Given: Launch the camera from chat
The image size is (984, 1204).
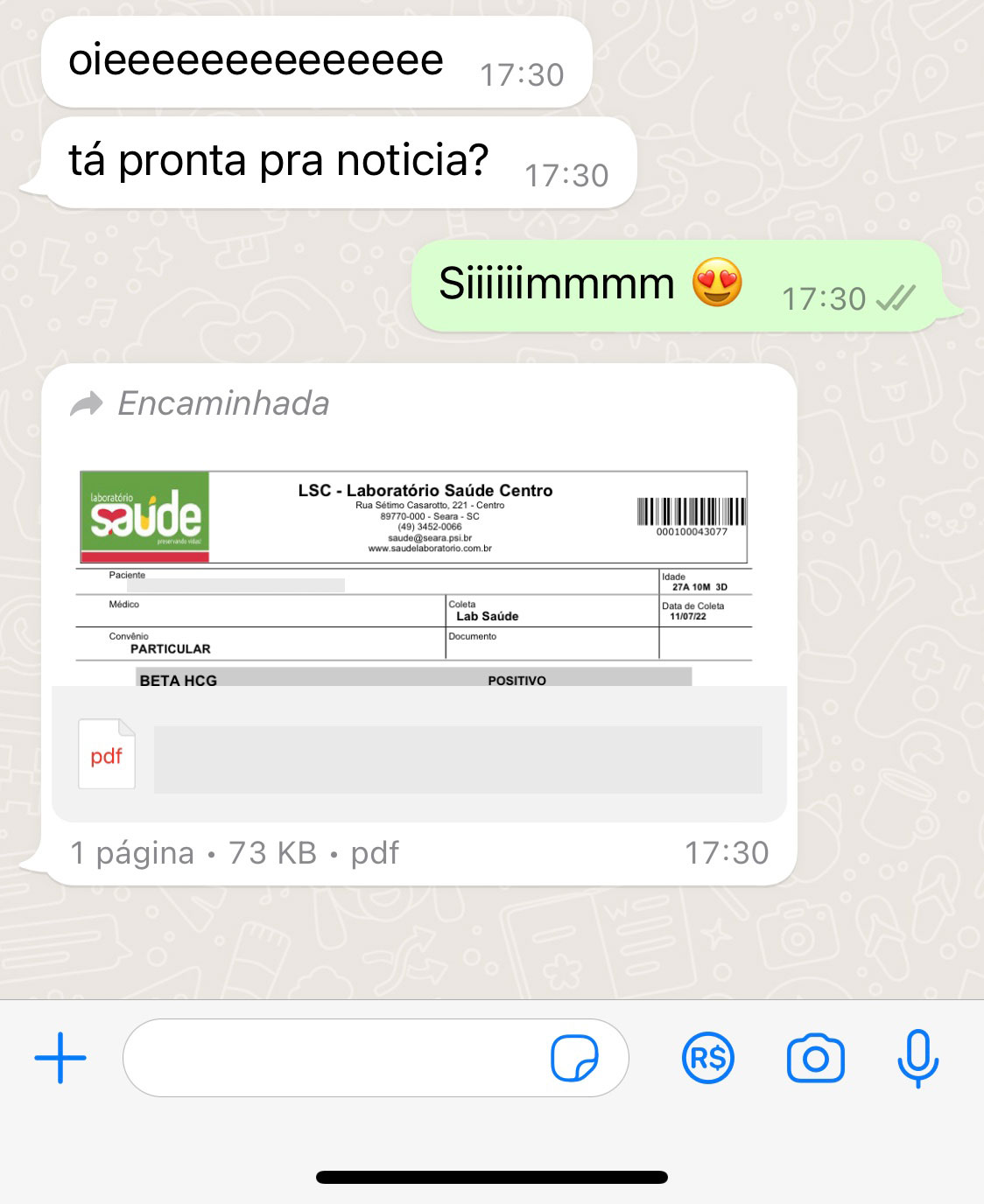Looking at the screenshot, I should coord(815,1058).
